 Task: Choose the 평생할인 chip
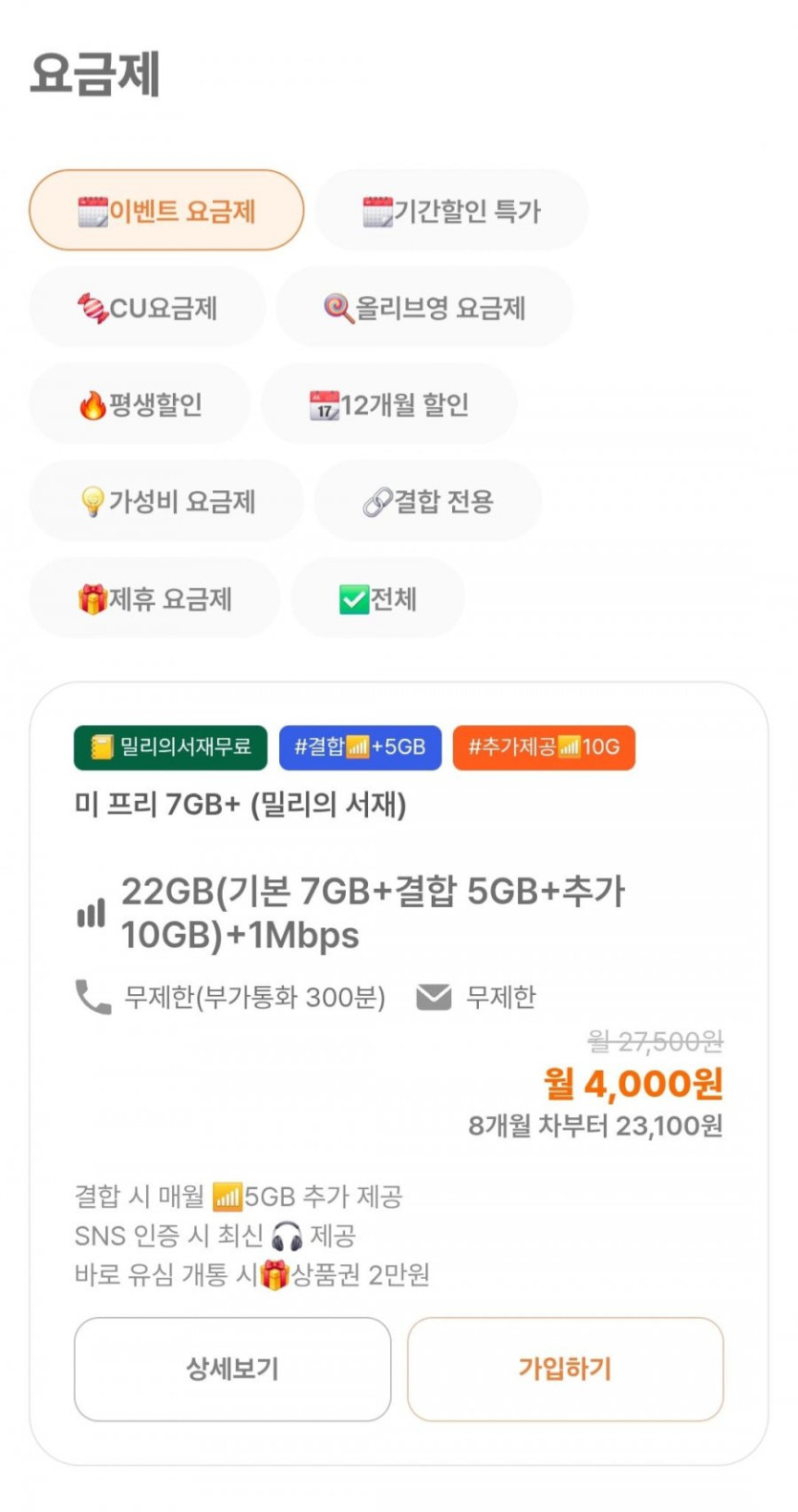[x=140, y=404]
